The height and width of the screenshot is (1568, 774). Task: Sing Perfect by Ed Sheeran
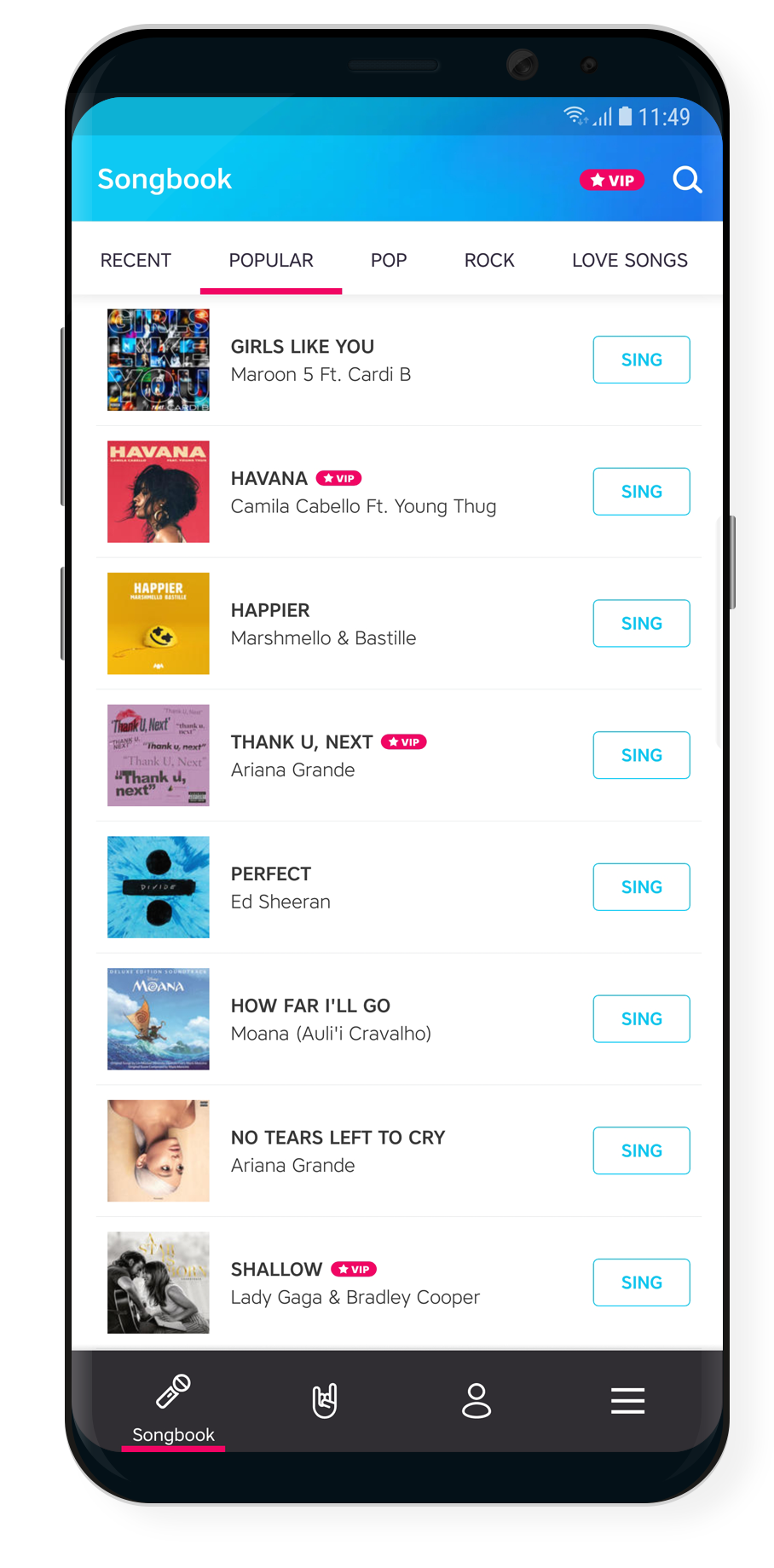641,887
